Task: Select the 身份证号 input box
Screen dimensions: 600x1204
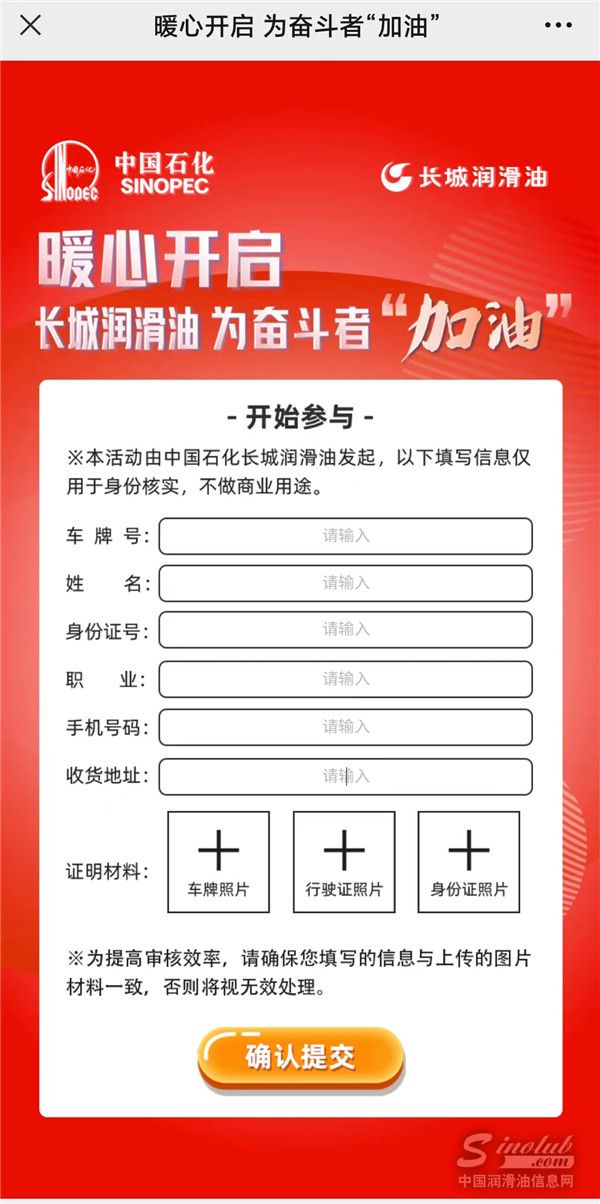Action: click(345, 630)
